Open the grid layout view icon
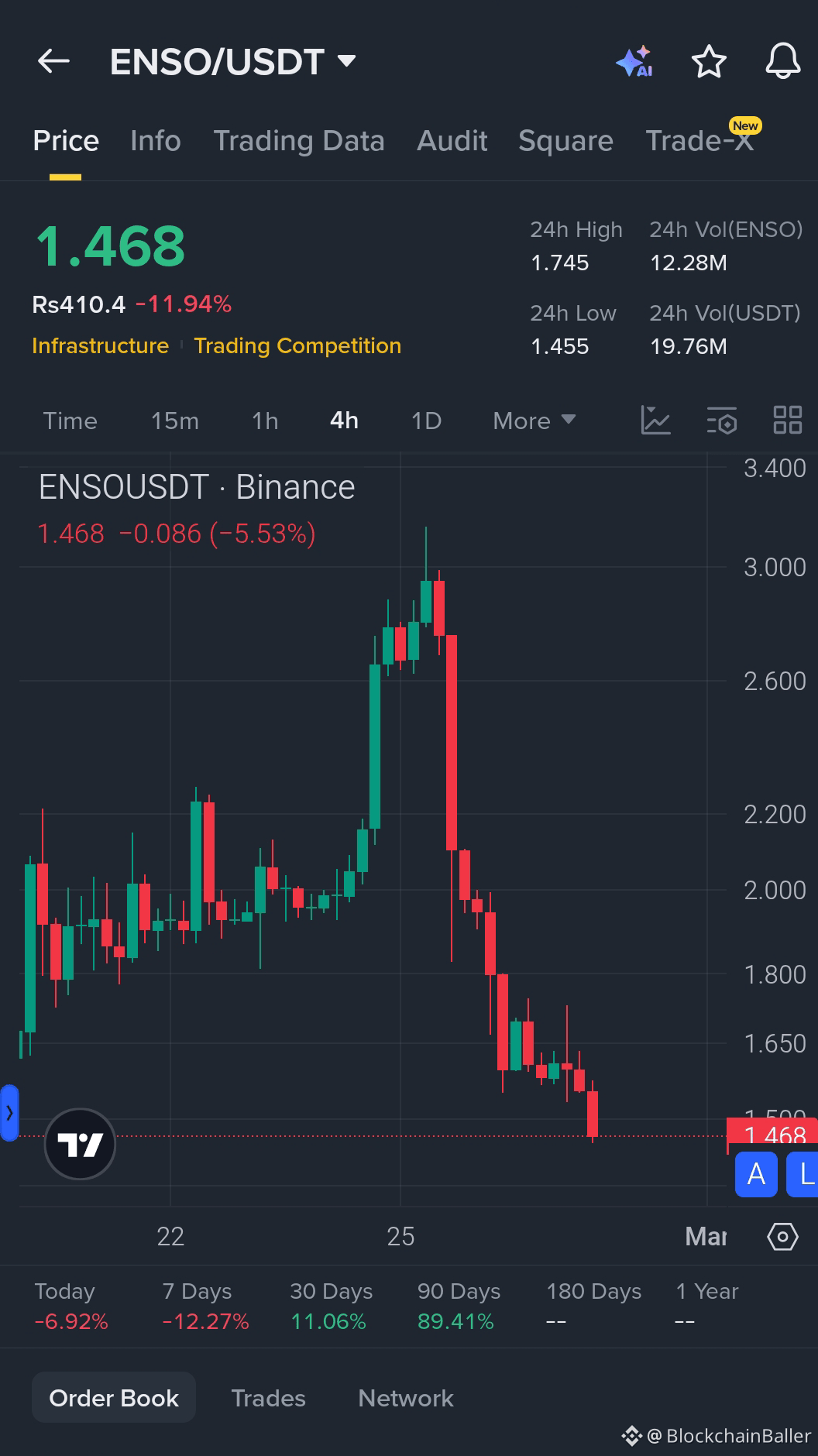Viewport: 818px width, 1456px height. [788, 421]
